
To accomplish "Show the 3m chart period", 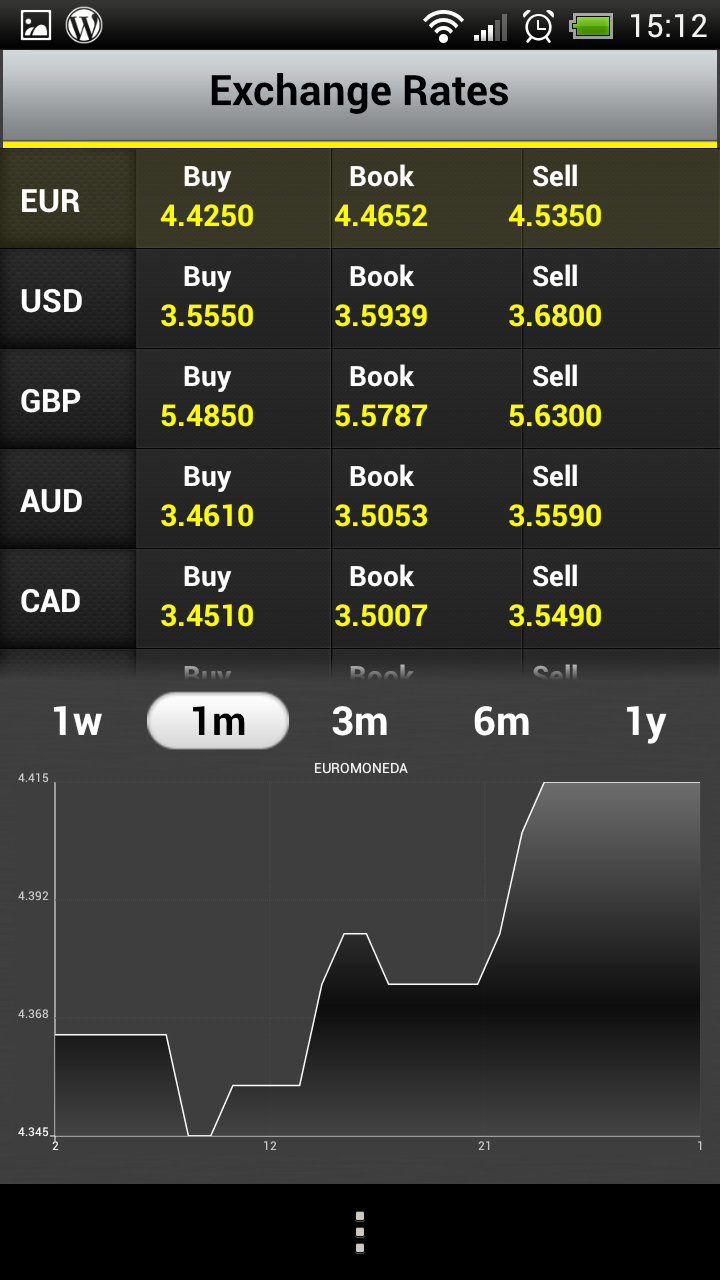I will (359, 721).
